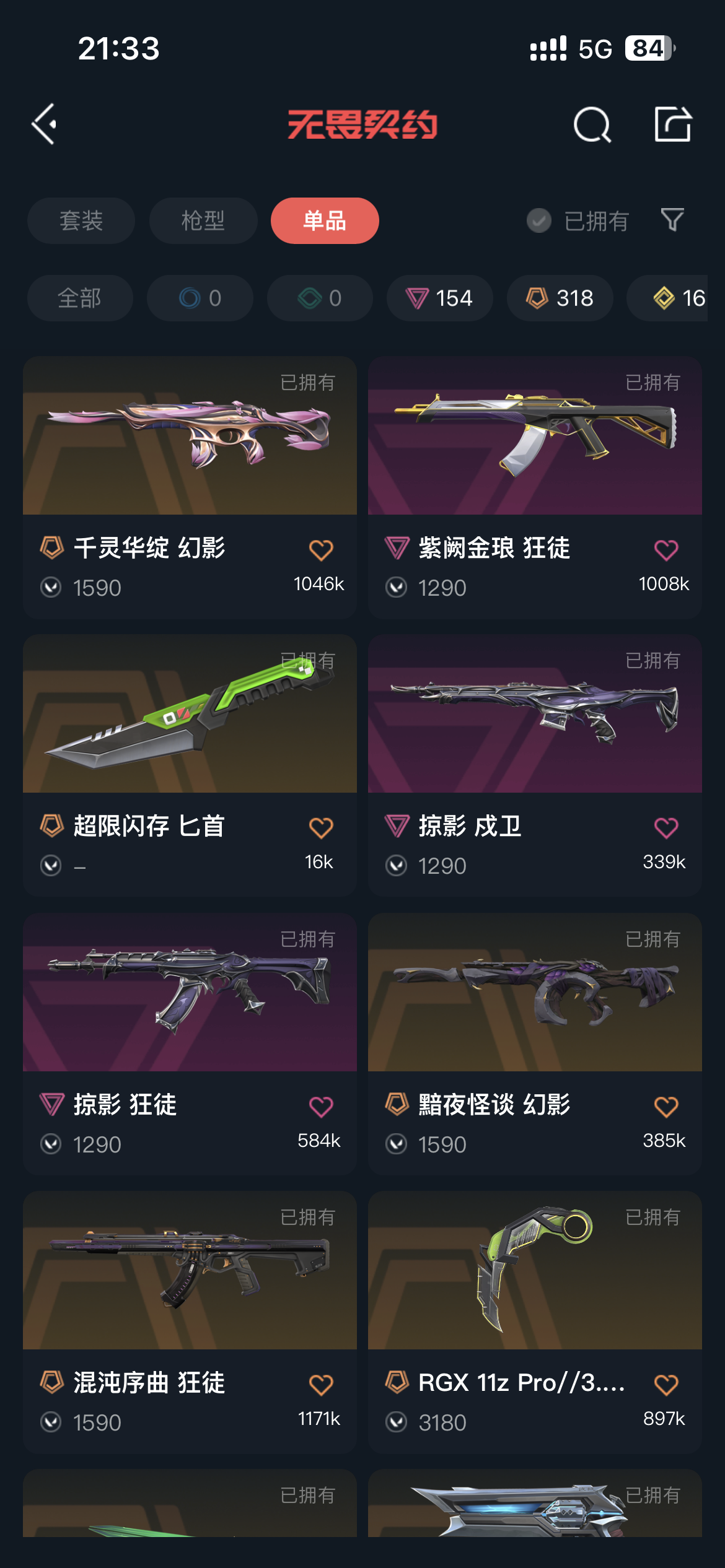This screenshot has height=1568, width=725.
Task: Open the 超限闪存 匕首 knife card
Action: (x=190, y=765)
